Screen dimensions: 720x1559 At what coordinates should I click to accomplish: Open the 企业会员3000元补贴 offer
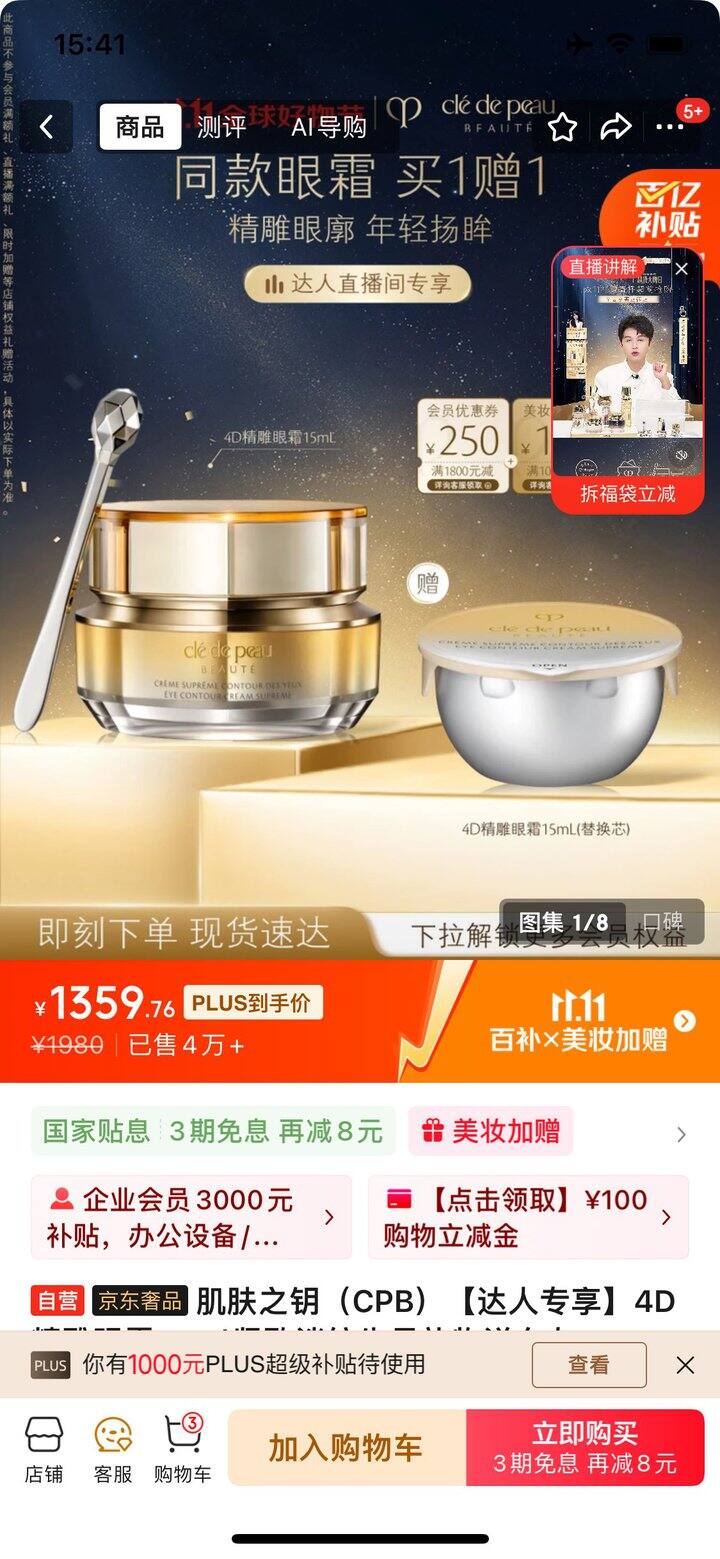coord(190,1217)
